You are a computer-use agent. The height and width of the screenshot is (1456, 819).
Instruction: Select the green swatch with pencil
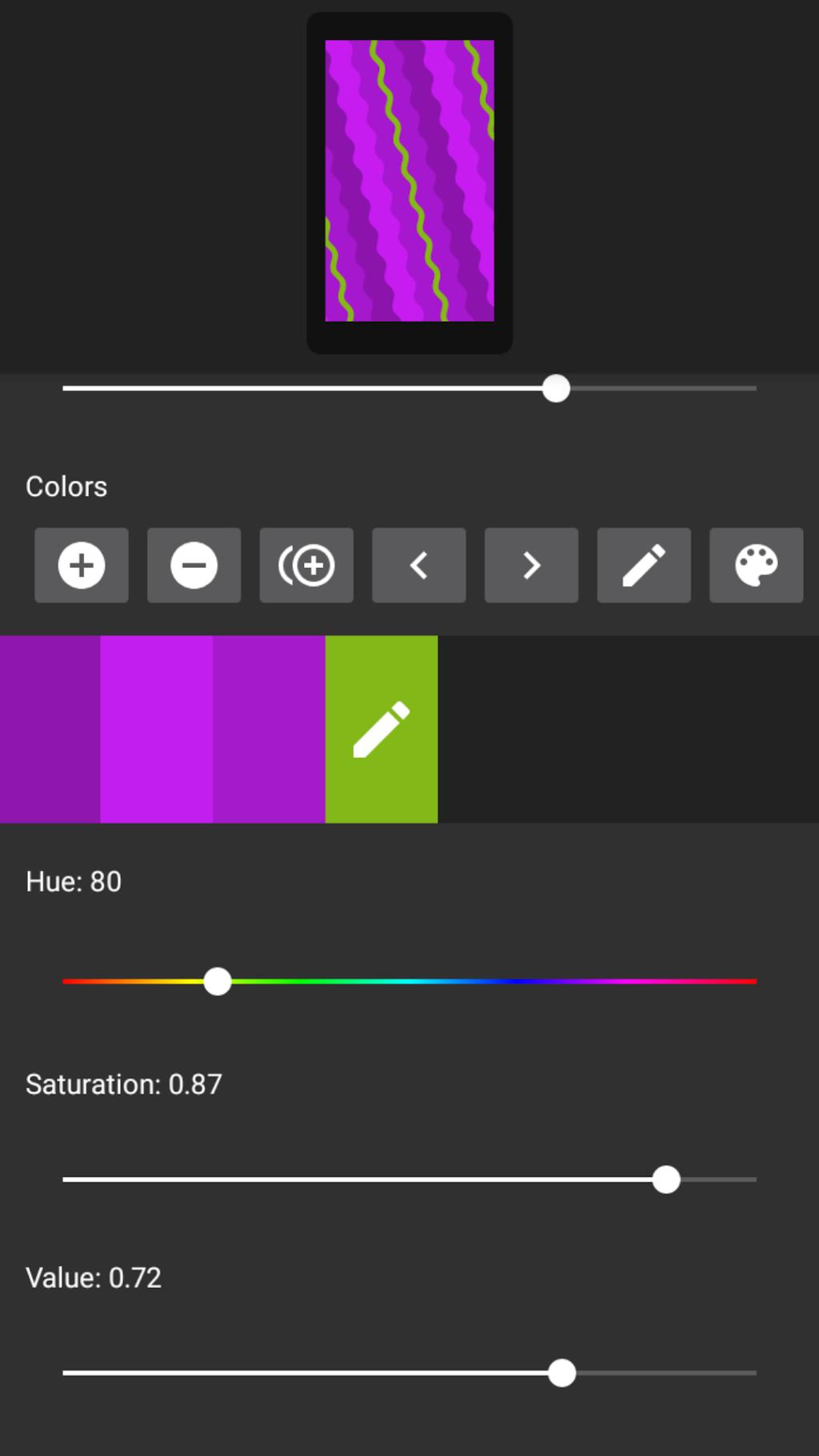[382, 729]
